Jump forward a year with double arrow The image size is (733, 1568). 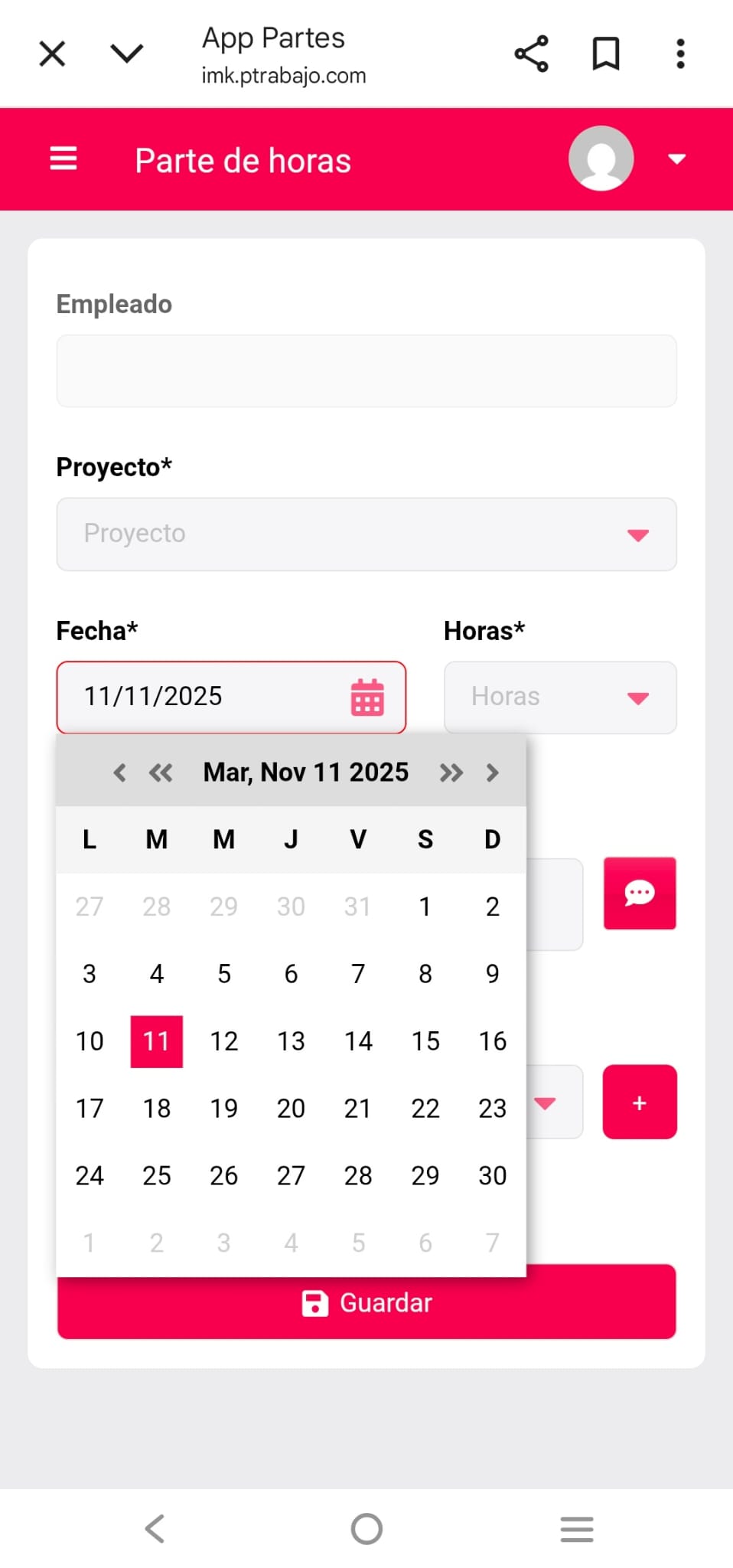(451, 773)
